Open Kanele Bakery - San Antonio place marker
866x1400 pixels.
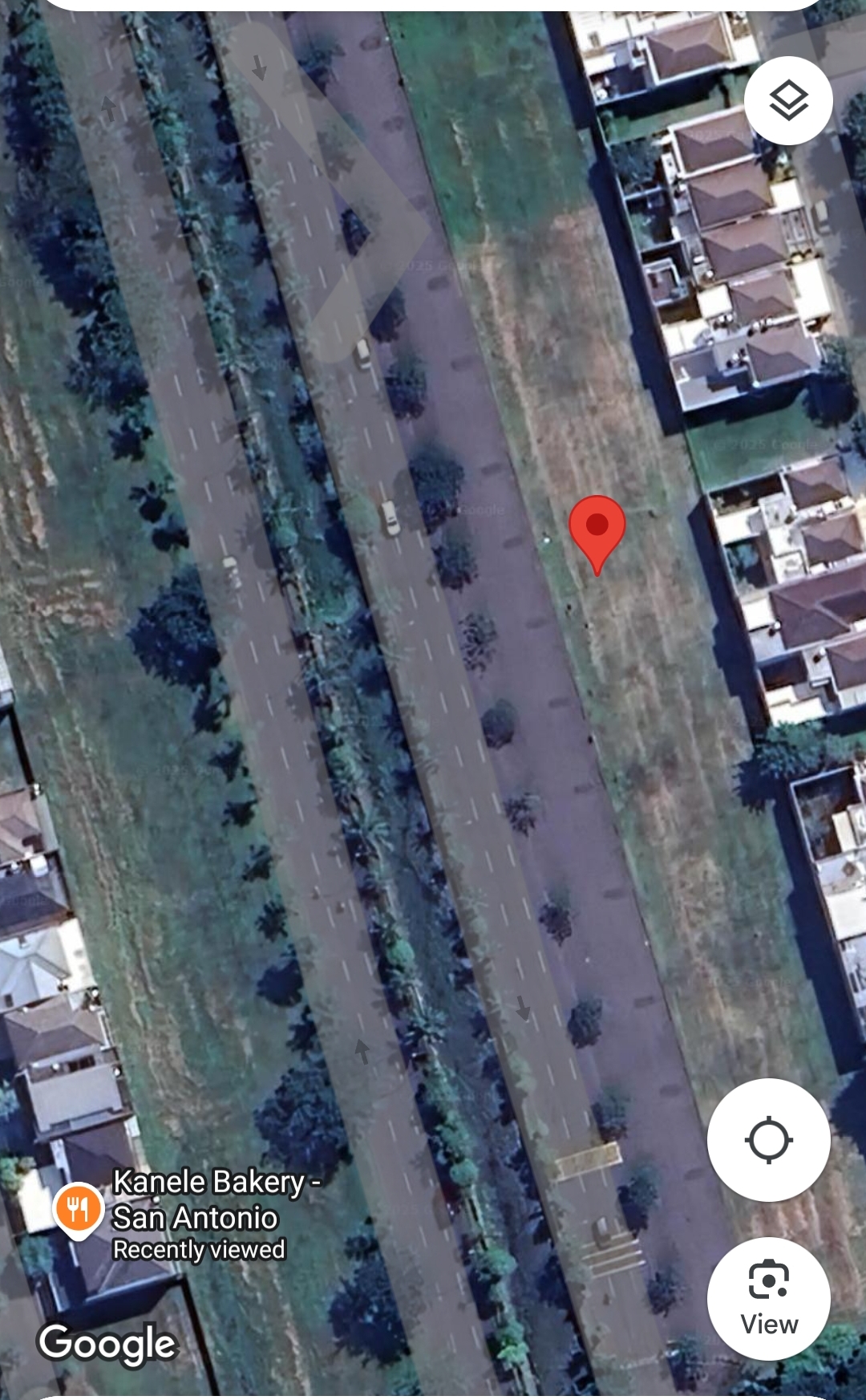(x=78, y=1209)
